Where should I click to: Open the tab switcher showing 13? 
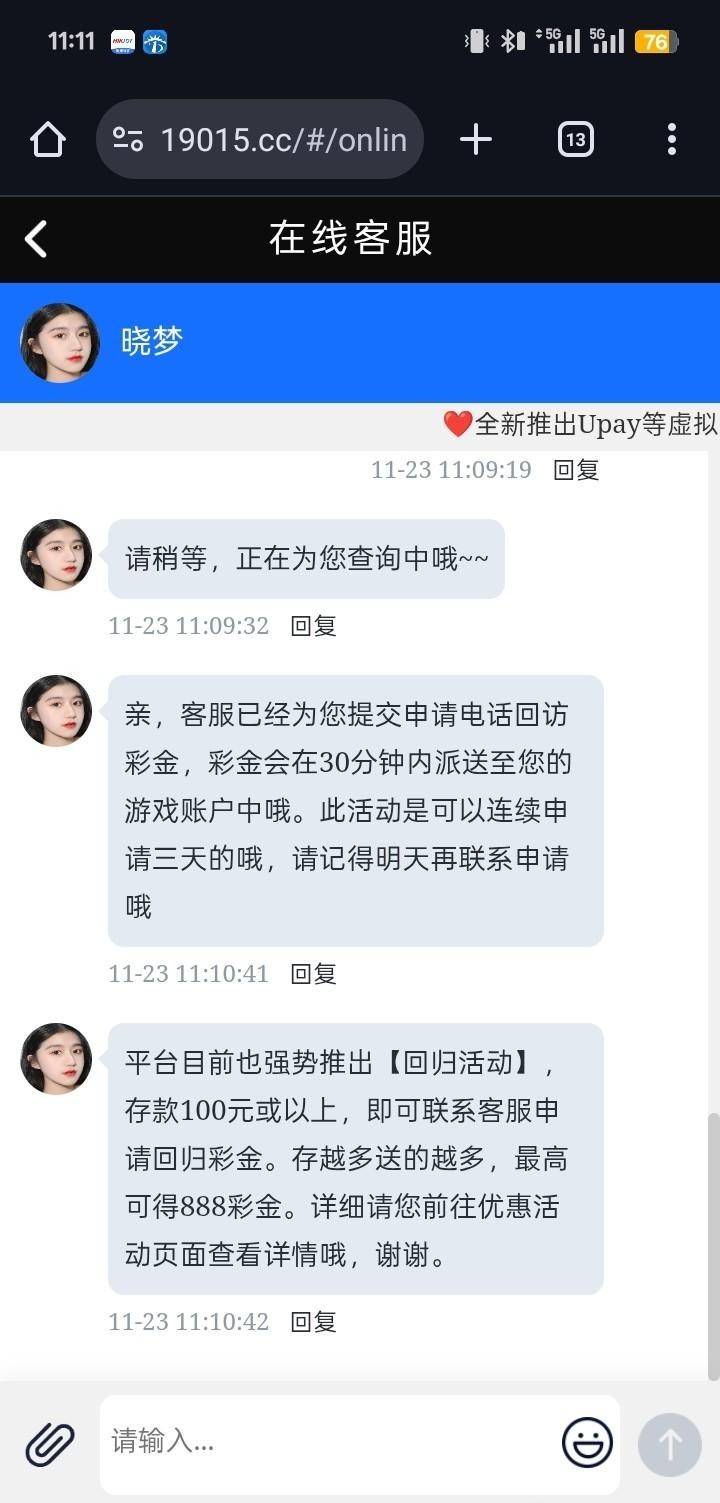[x=575, y=139]
